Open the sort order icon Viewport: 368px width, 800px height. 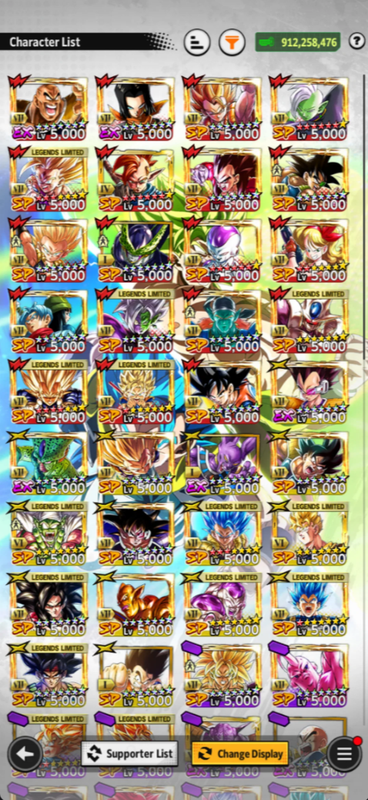[x=197, y=42]
